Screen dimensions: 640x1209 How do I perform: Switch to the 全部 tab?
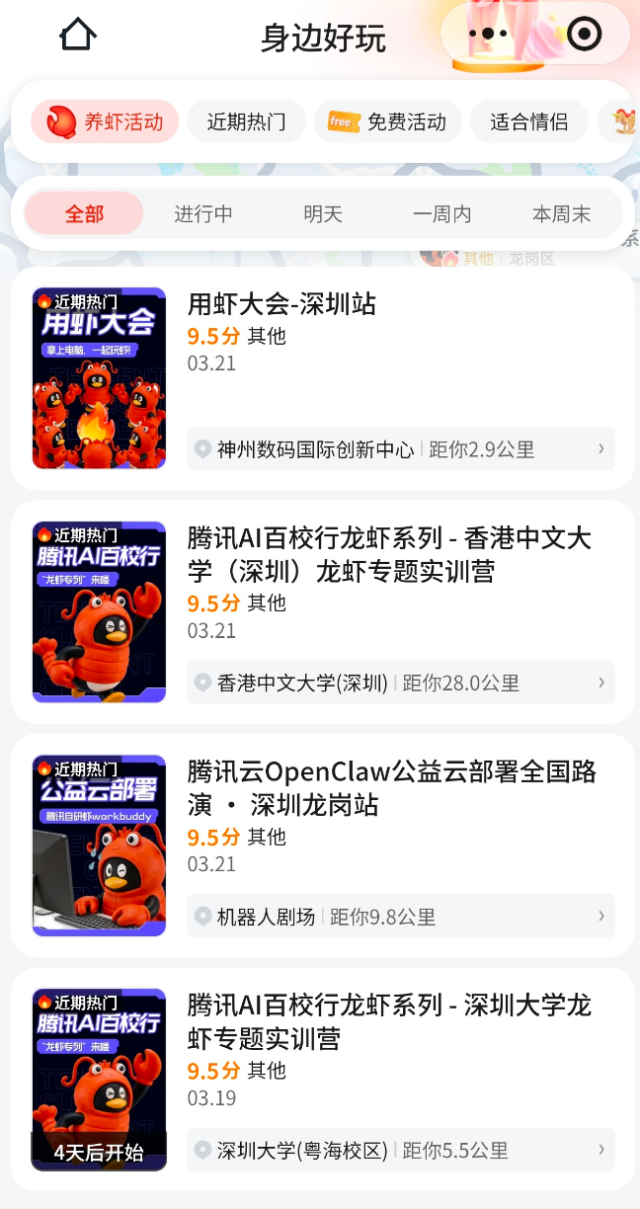84,214
